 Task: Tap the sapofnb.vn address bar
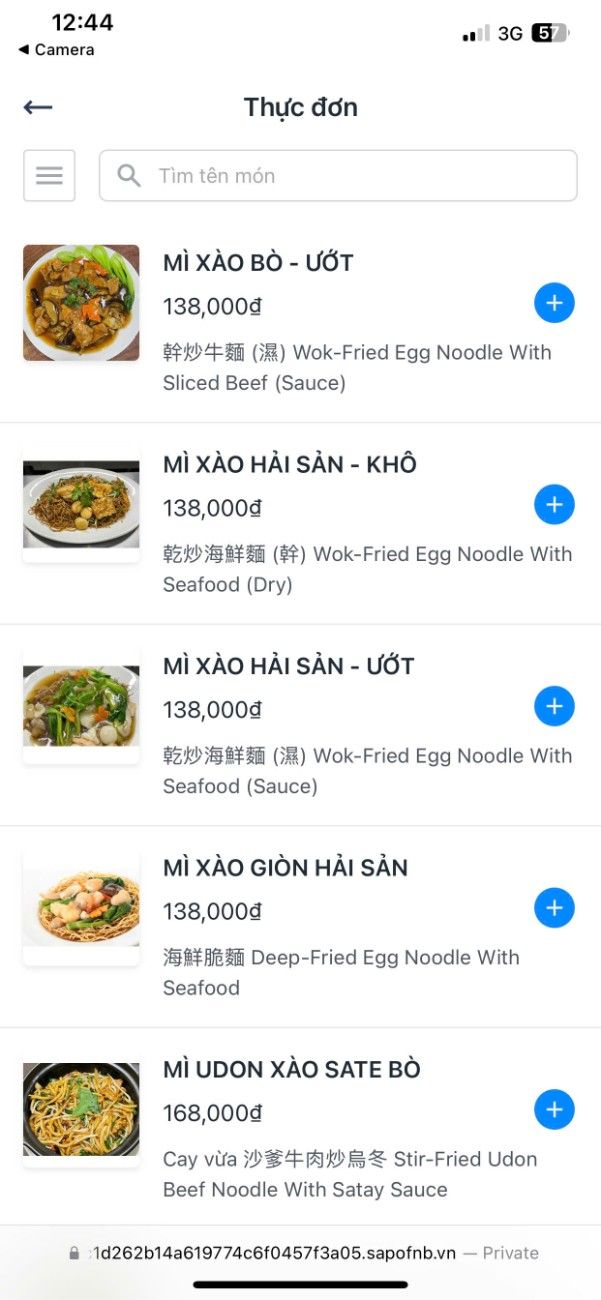[303, 1253]
